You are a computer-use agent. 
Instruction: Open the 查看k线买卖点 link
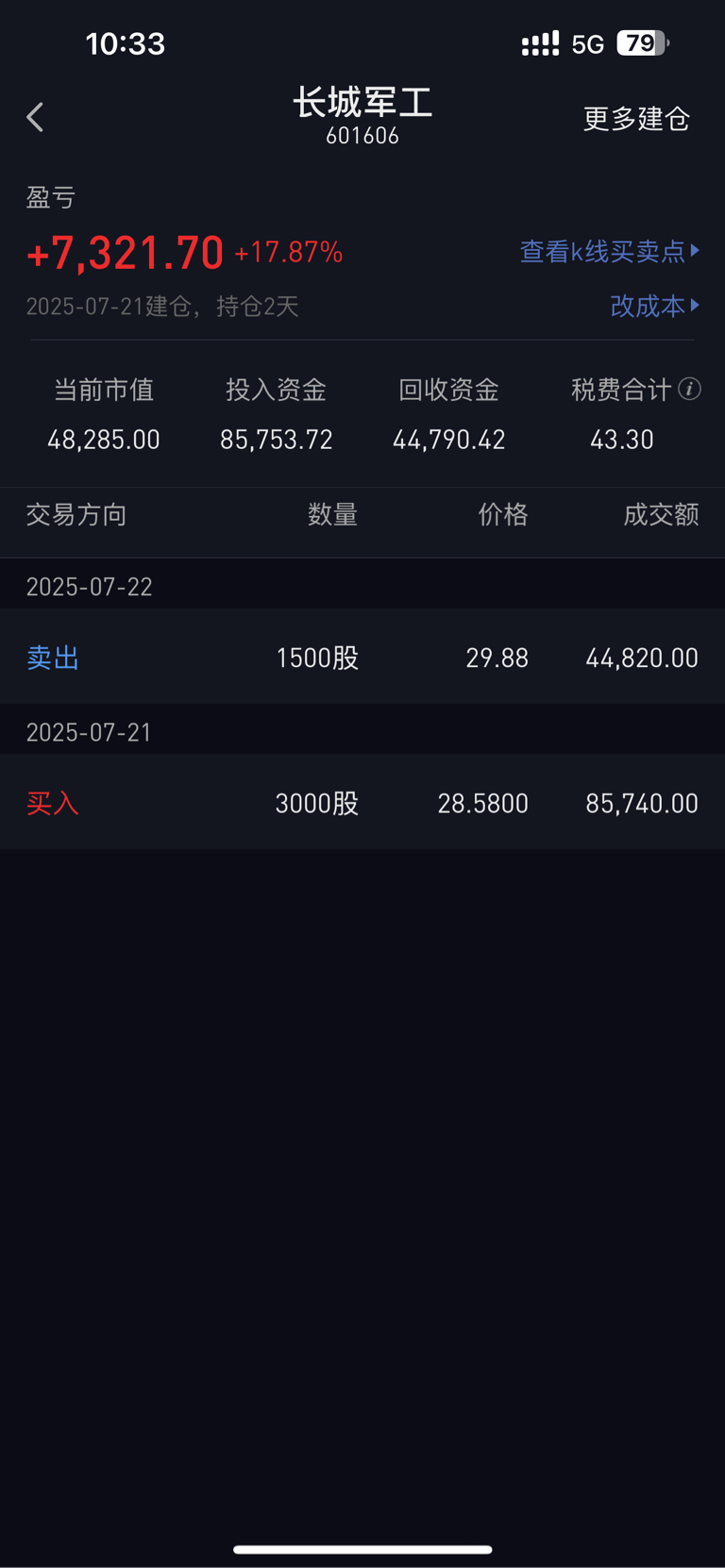point(610,251)
